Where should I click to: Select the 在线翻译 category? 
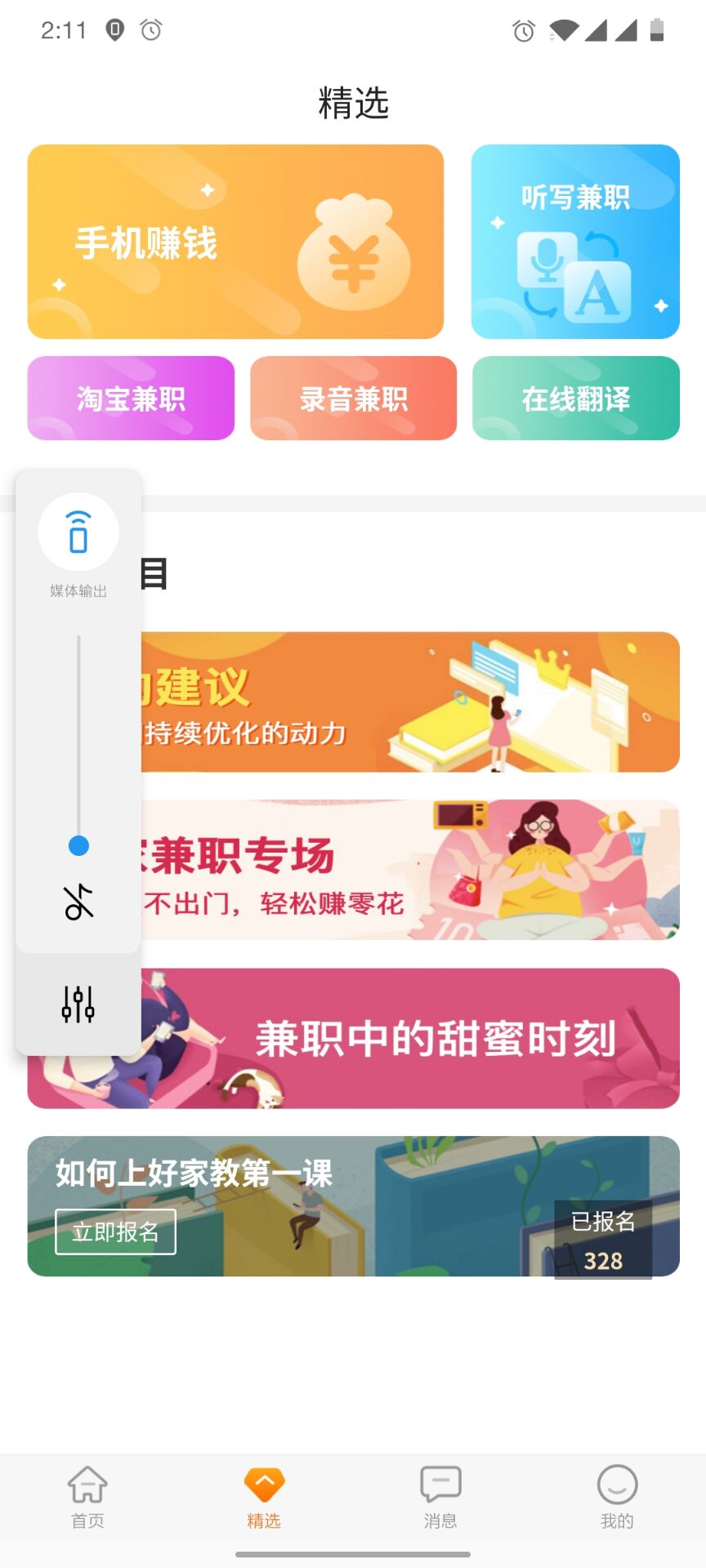coord(575,399)
